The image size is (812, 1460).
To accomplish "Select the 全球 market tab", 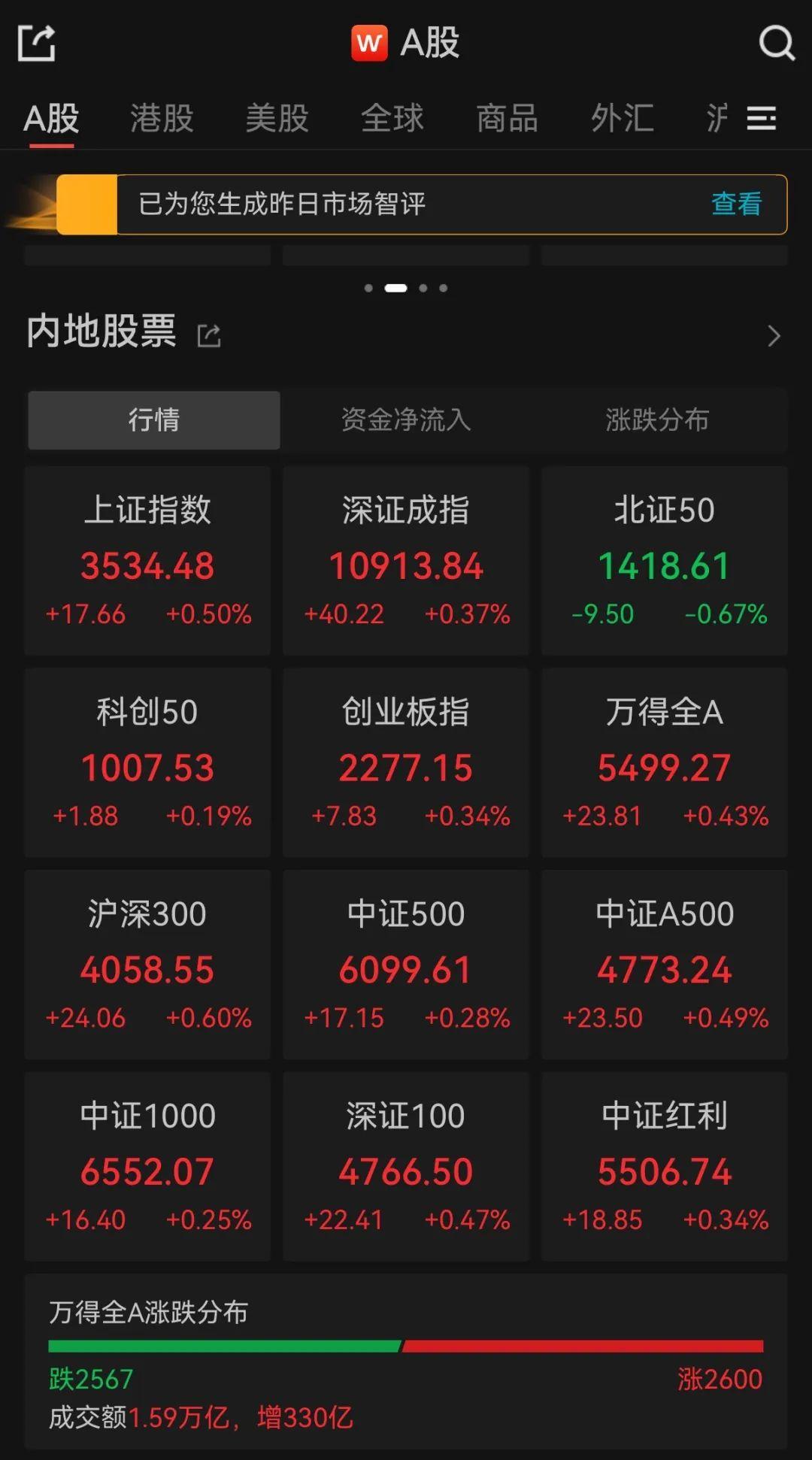I will 392,118.
